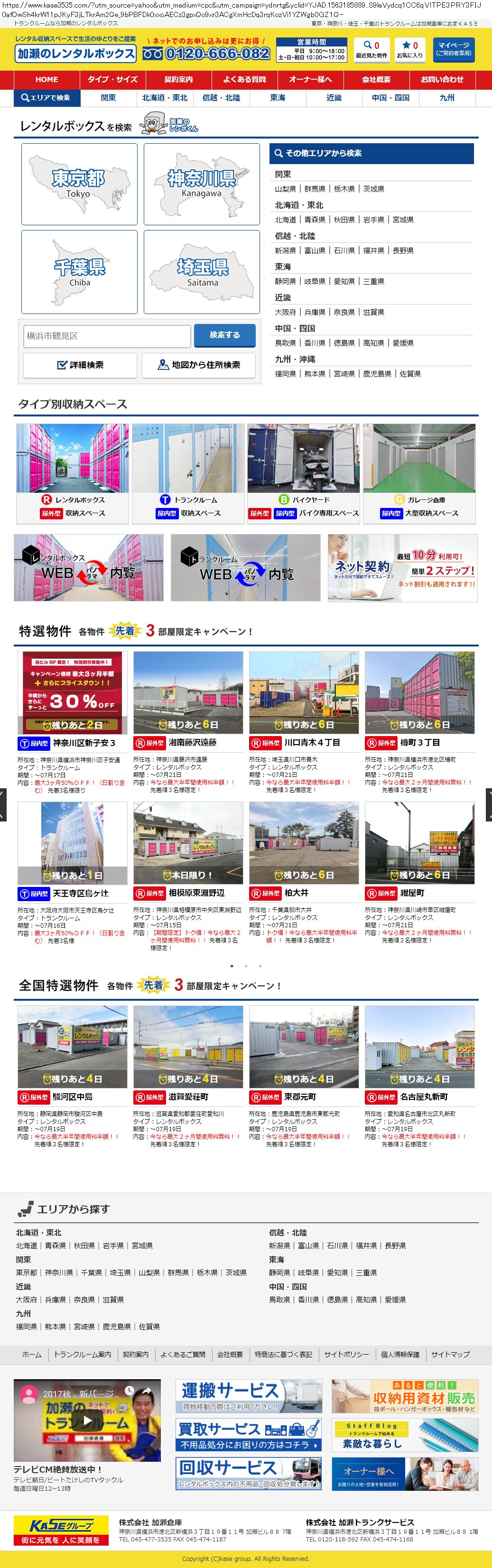Open the バイクヤード storage type card

[x=303, y=473]
